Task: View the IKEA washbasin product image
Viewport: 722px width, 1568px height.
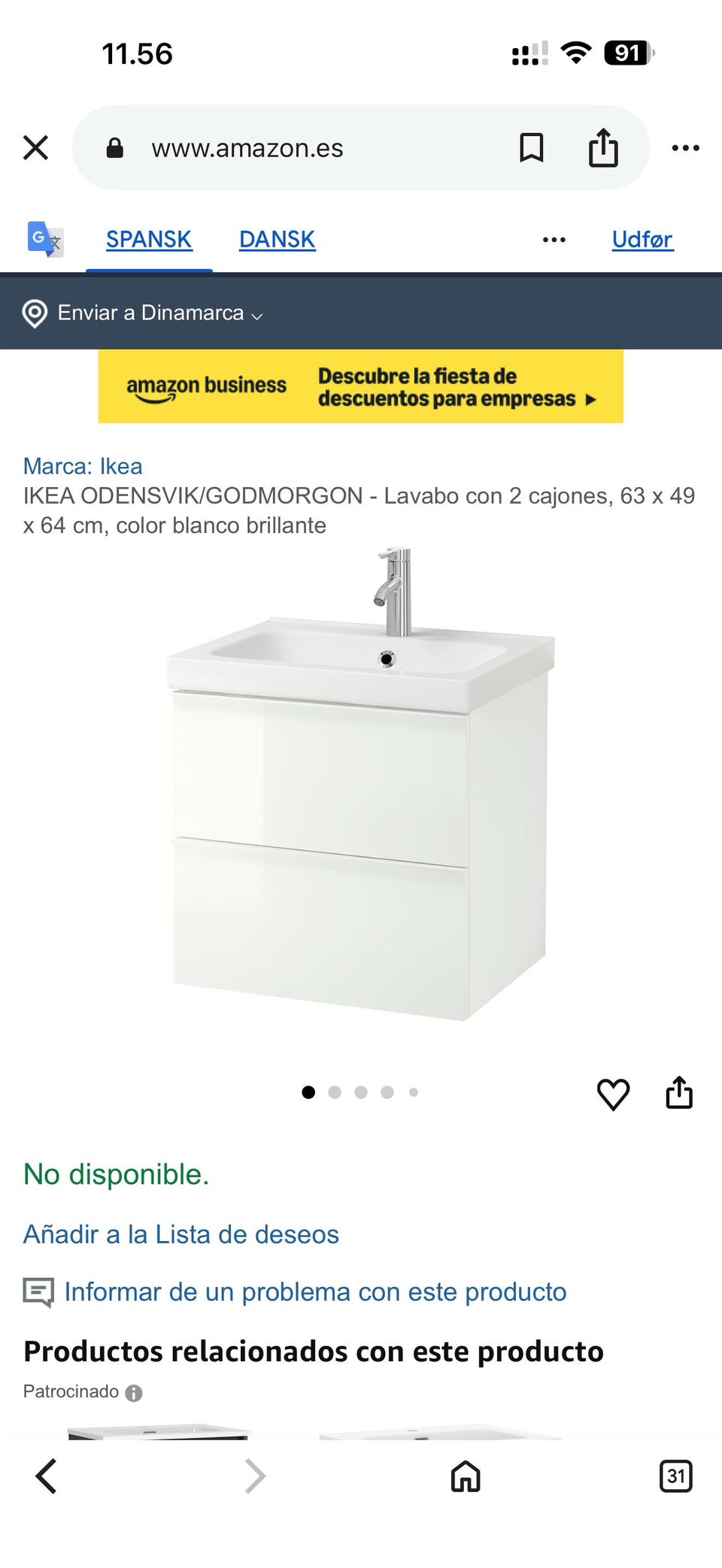Action: 360,786
